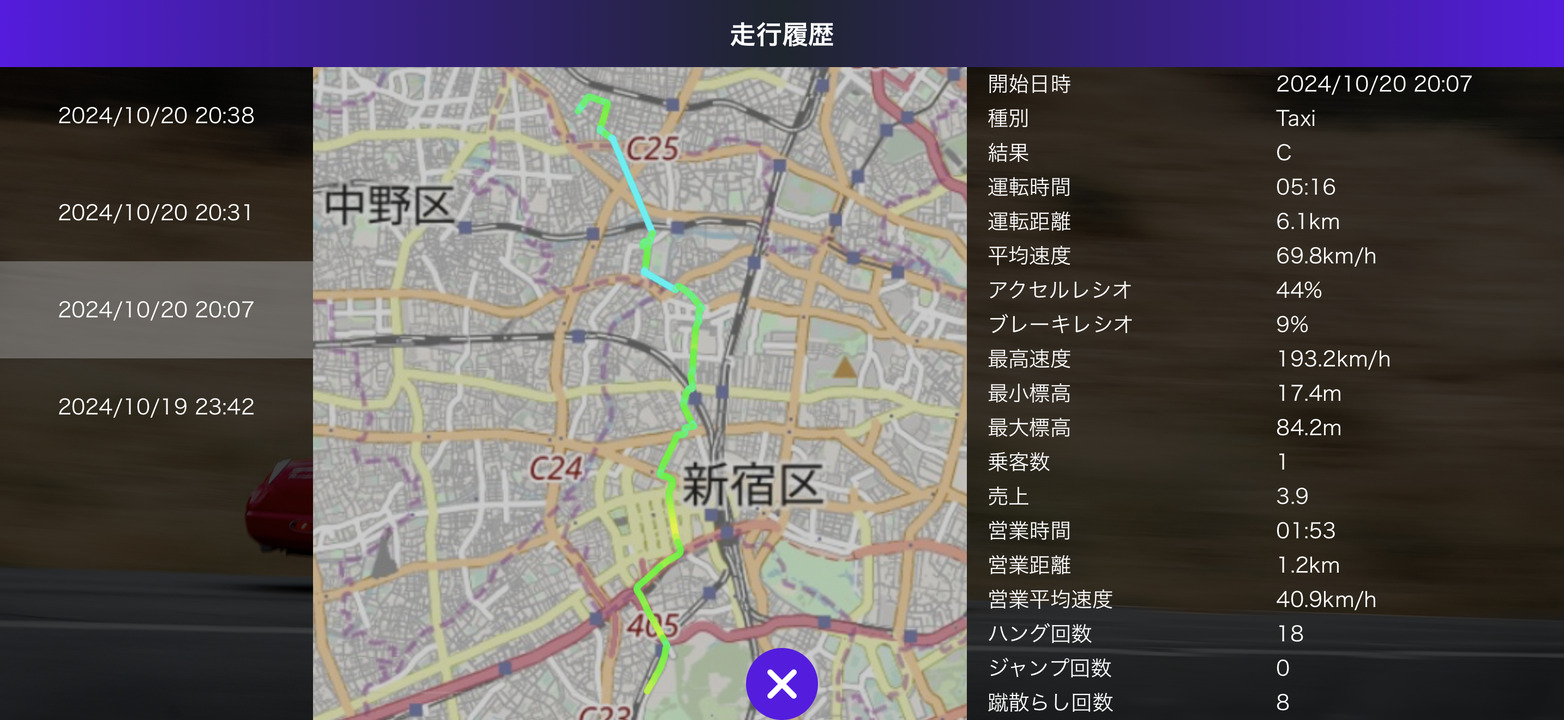View the 2024/10/19 23:42 driving record
This screenshot has width=1564, height=720.
point(156,407)
